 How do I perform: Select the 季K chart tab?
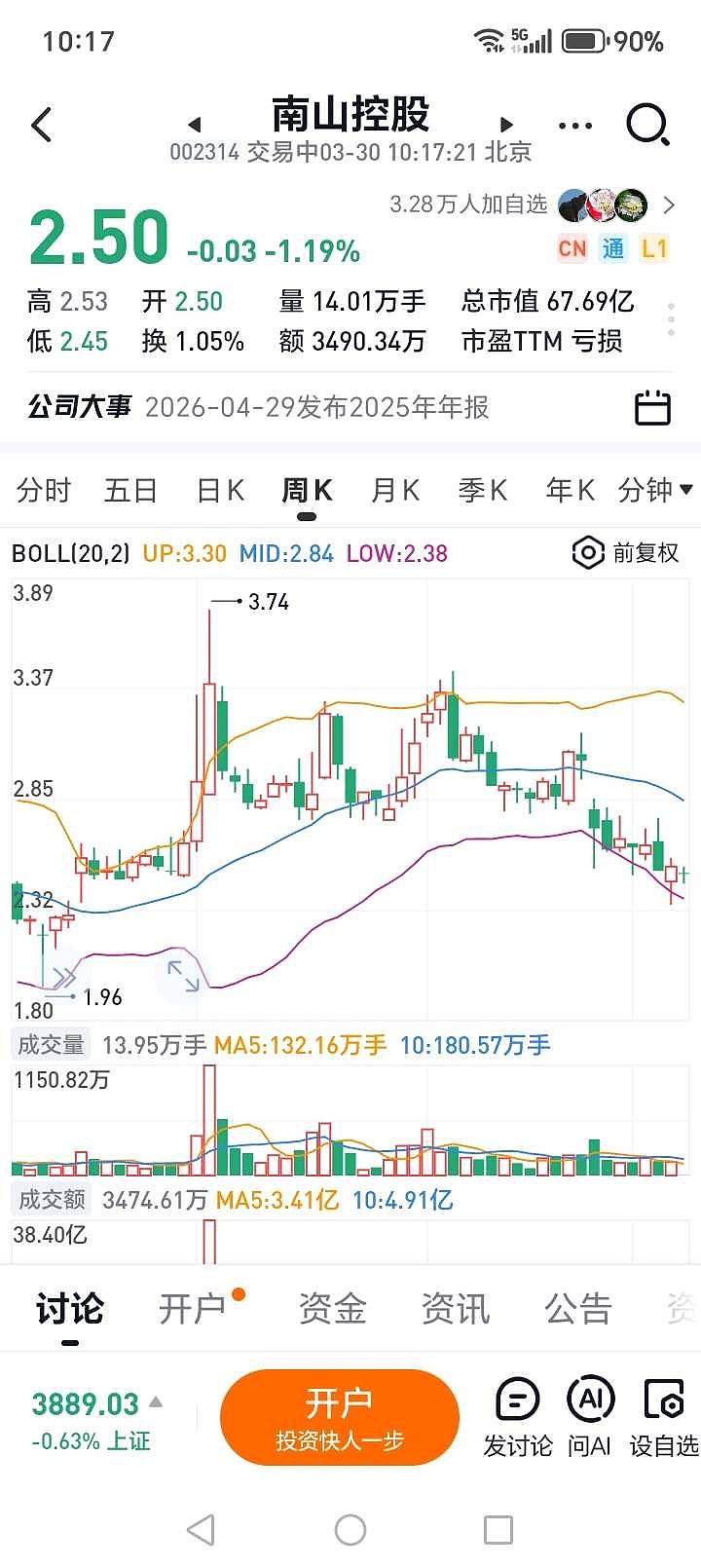(483, 490)
